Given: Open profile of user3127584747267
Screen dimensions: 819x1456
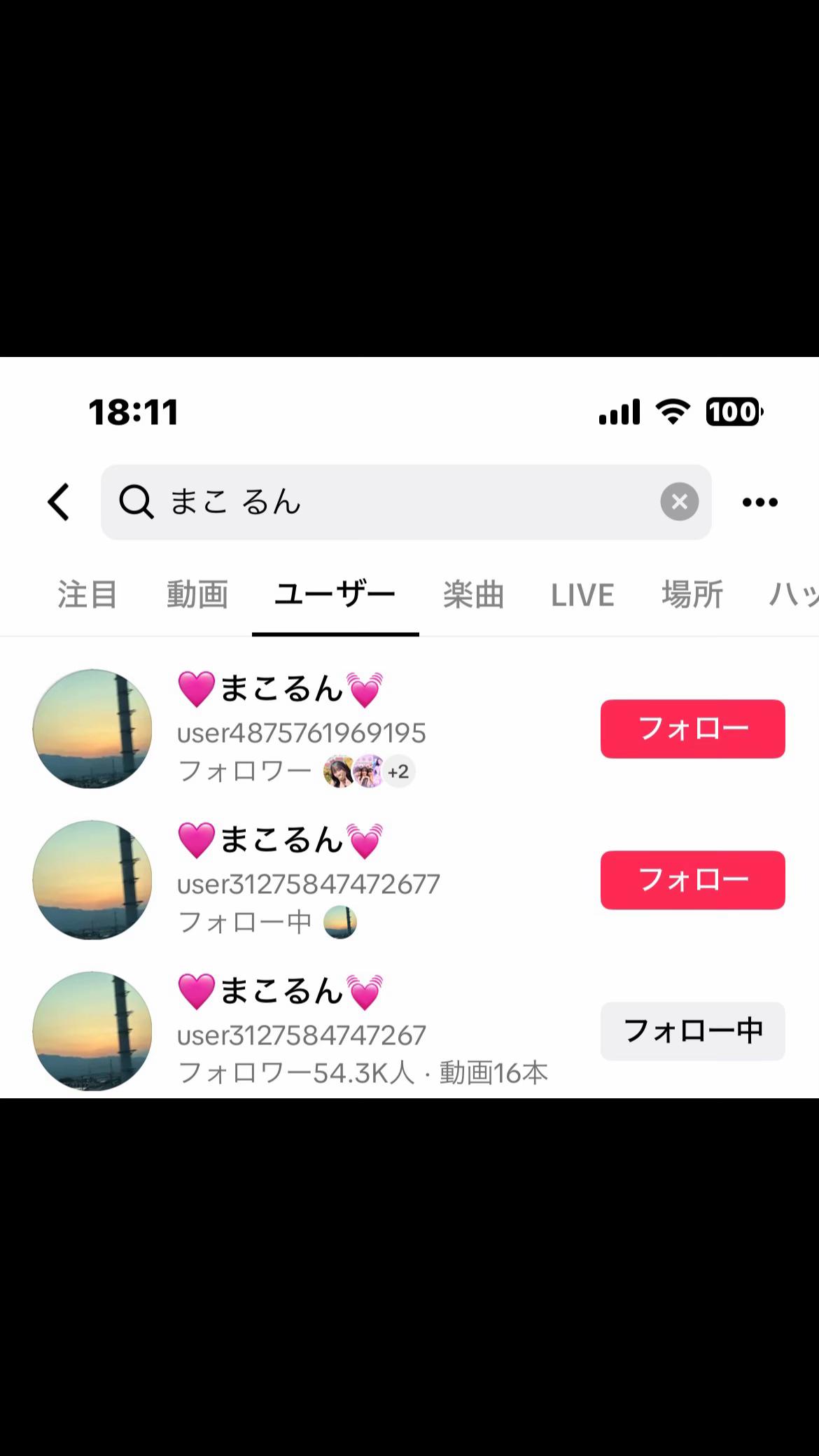Looking at the screenshot, I should click(92, 1031).
